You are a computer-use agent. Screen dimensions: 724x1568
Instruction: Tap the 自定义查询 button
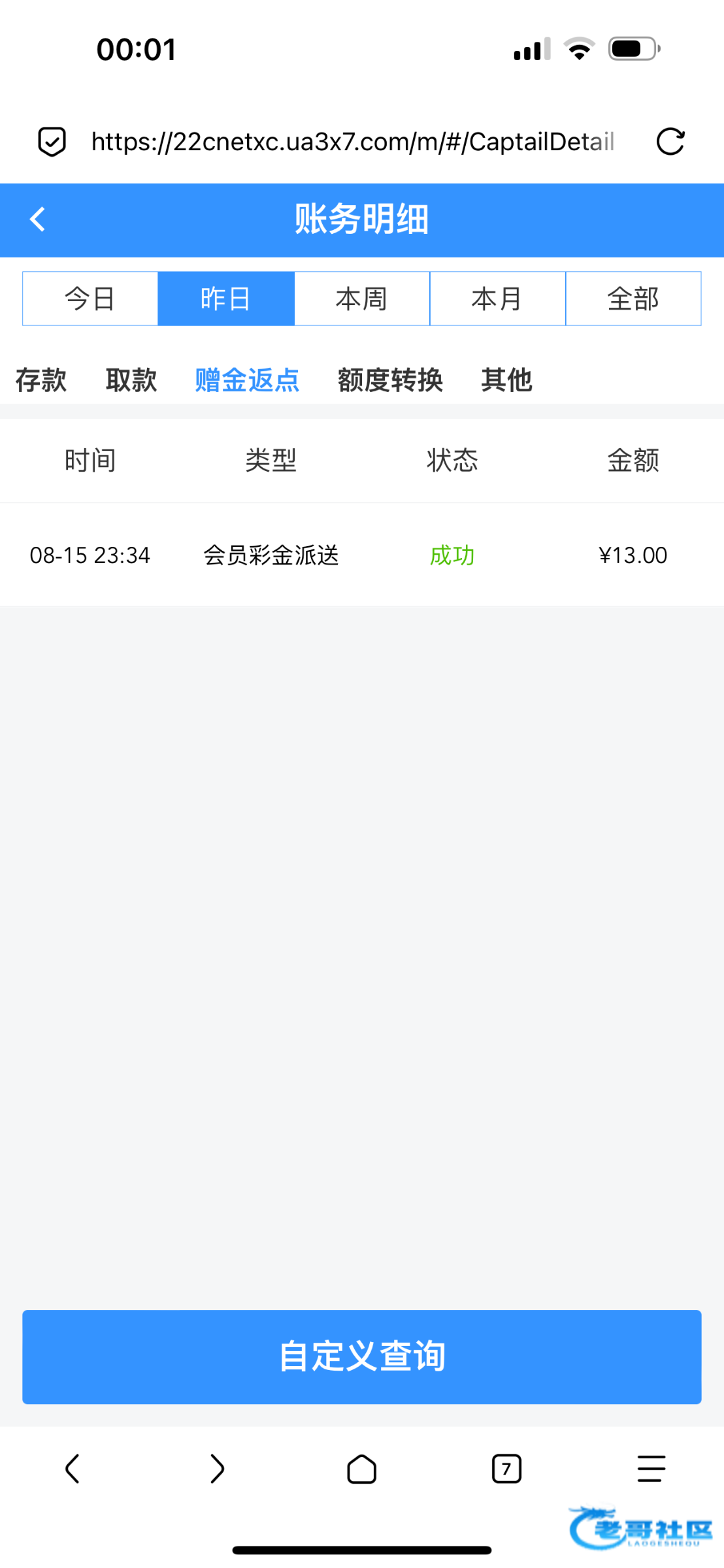[x=362, y=1356]
